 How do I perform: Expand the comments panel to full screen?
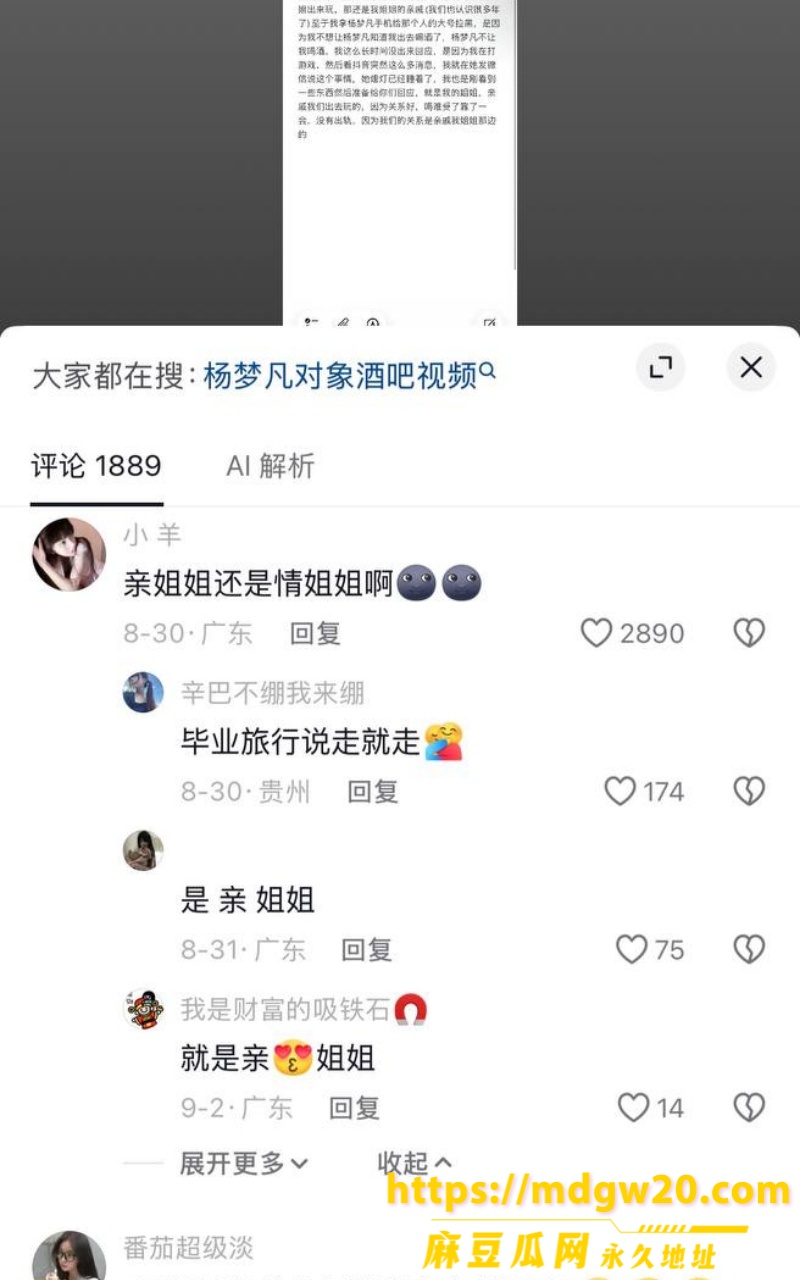(x=661, y=368)
